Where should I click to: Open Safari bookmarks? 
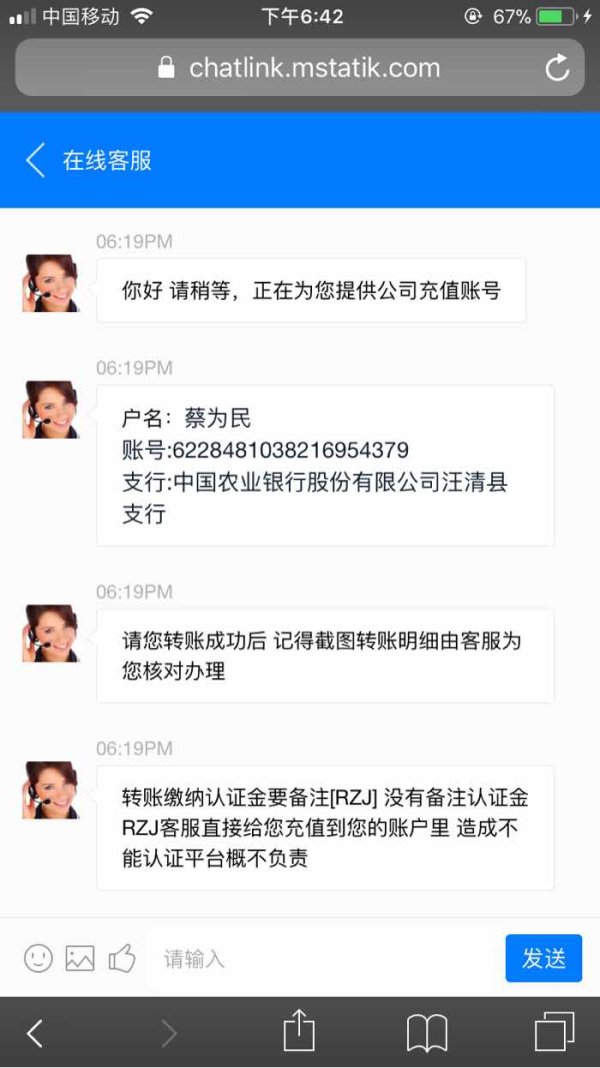[x=427, y=1033]
